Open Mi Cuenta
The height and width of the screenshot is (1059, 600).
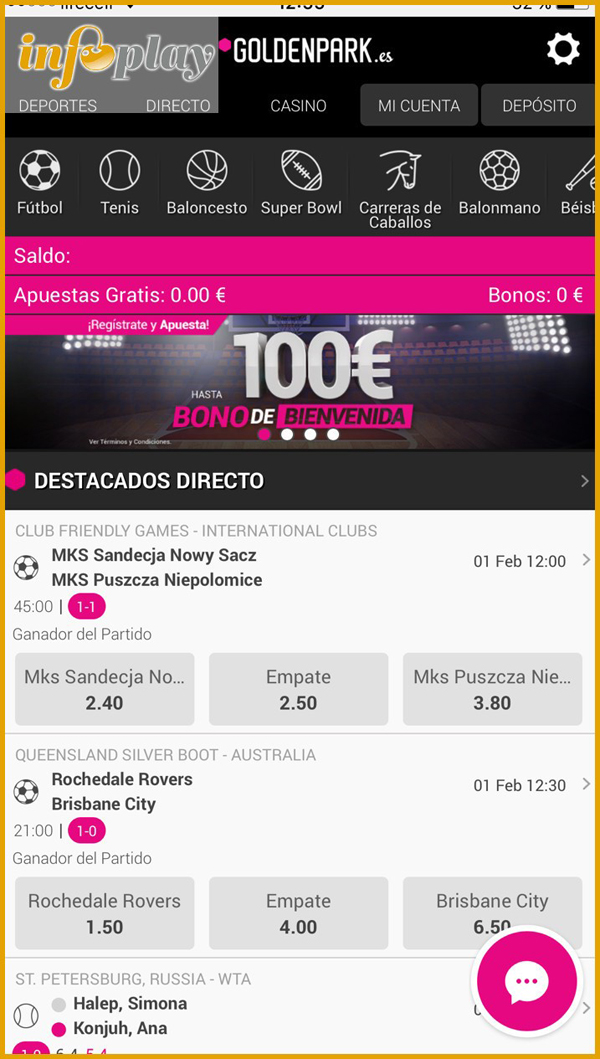click(419, 105)
